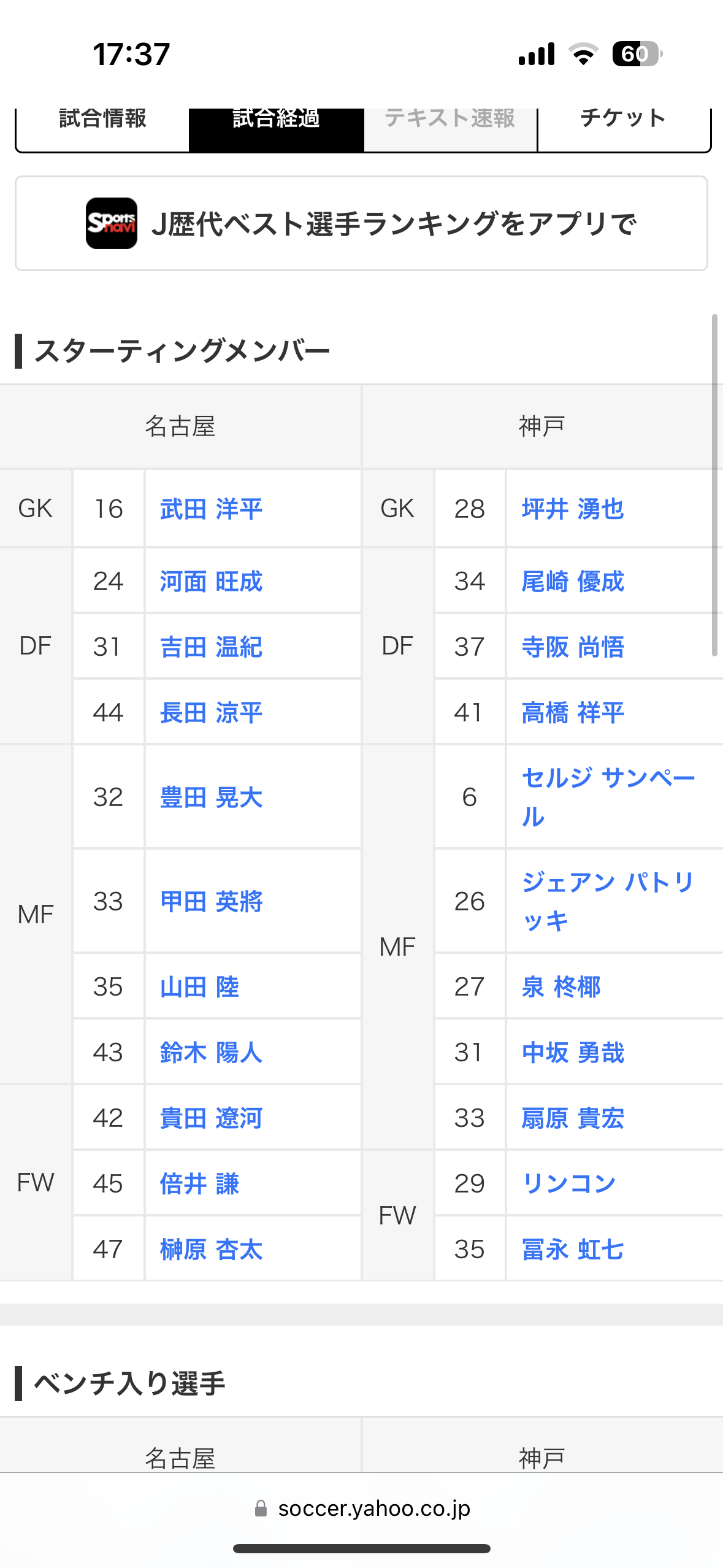Tap the 豊田 晃大 link
This screenshot has width=723, height=1568.
pos(211,797)
